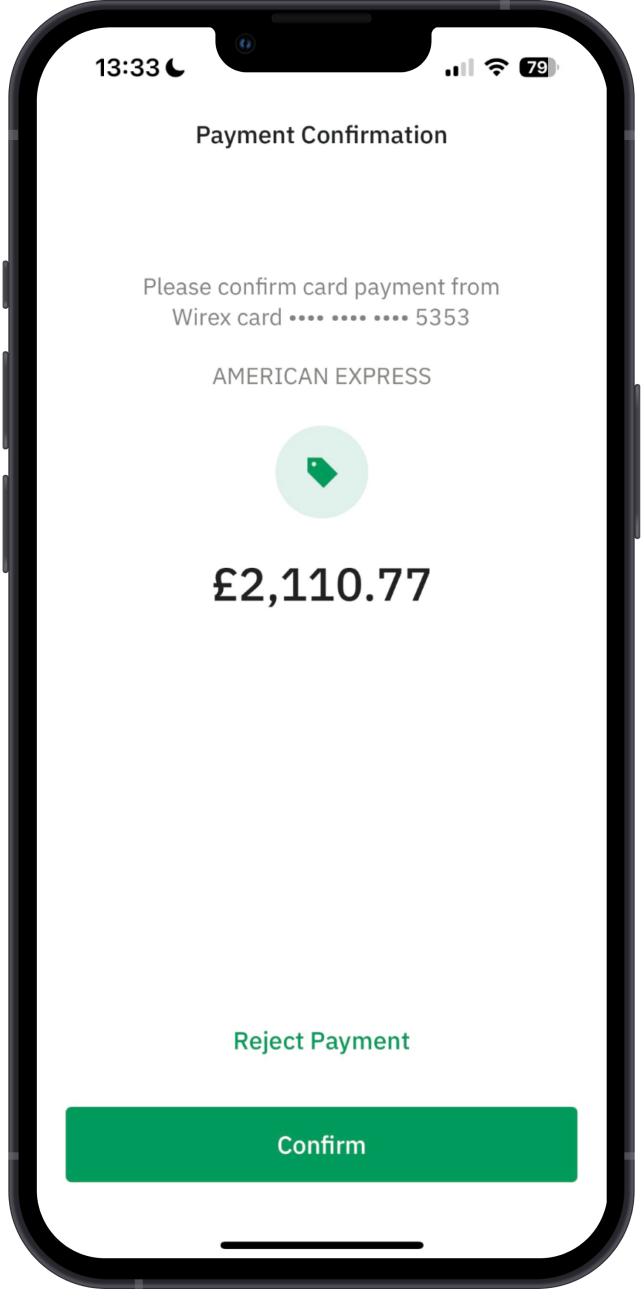This screenshot has height=1289, width=641.
Task: Reject the American Express payment
Action: (321, 1040)
